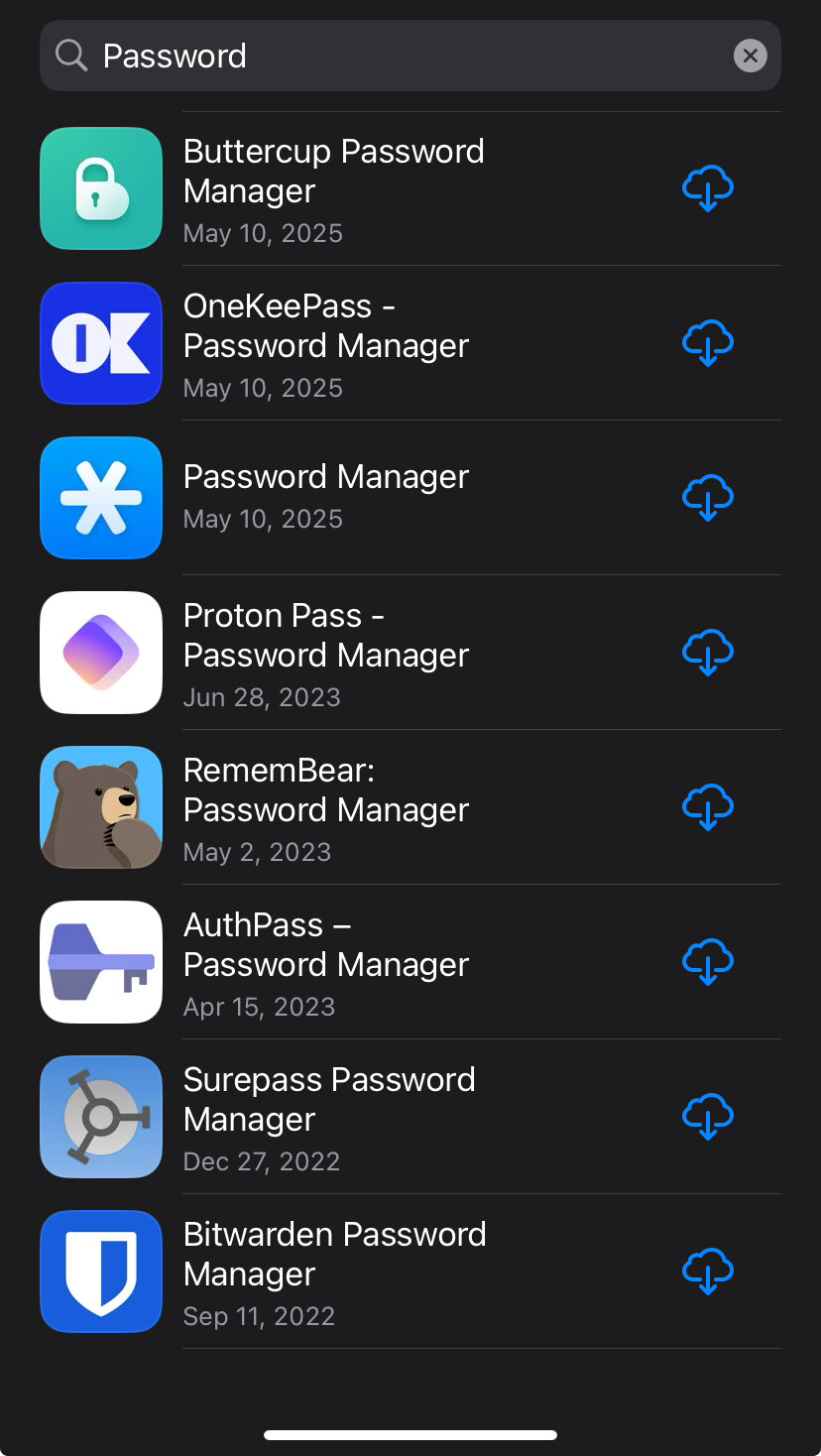The height and width of the screenshot is (1456, 821).
Task: Tap the Password search field
Action: point(397,56)
